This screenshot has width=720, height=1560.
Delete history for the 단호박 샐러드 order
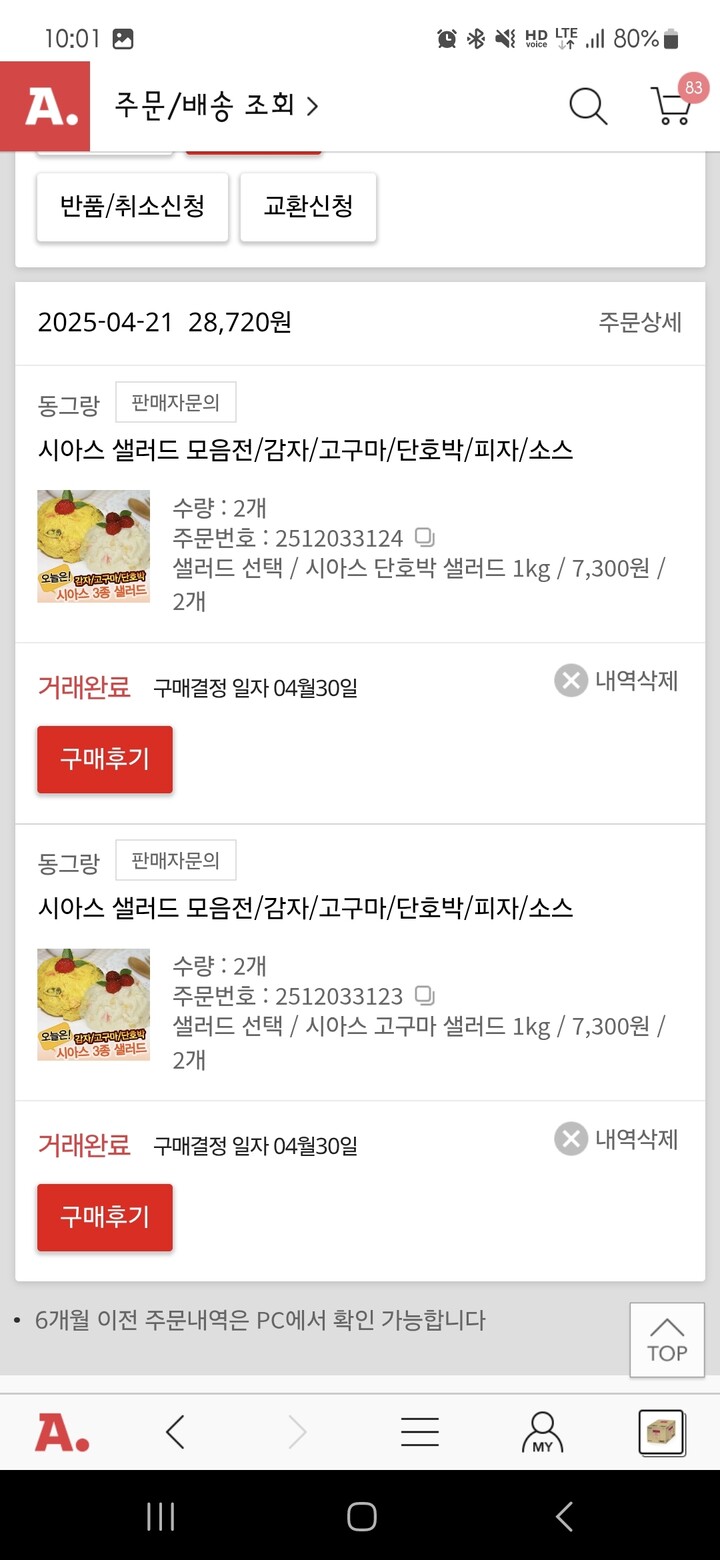(x=617, y=681)
